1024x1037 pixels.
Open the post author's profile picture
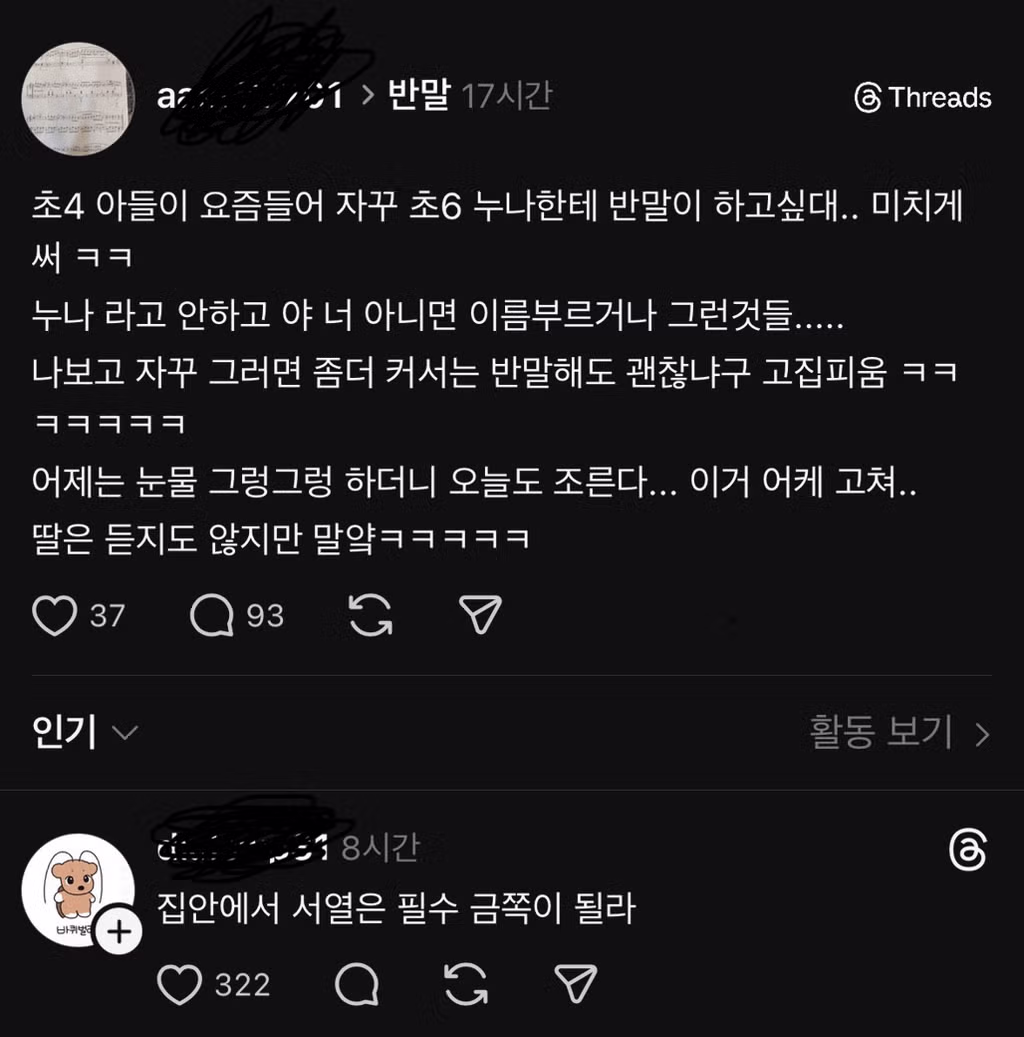(78, 98)
